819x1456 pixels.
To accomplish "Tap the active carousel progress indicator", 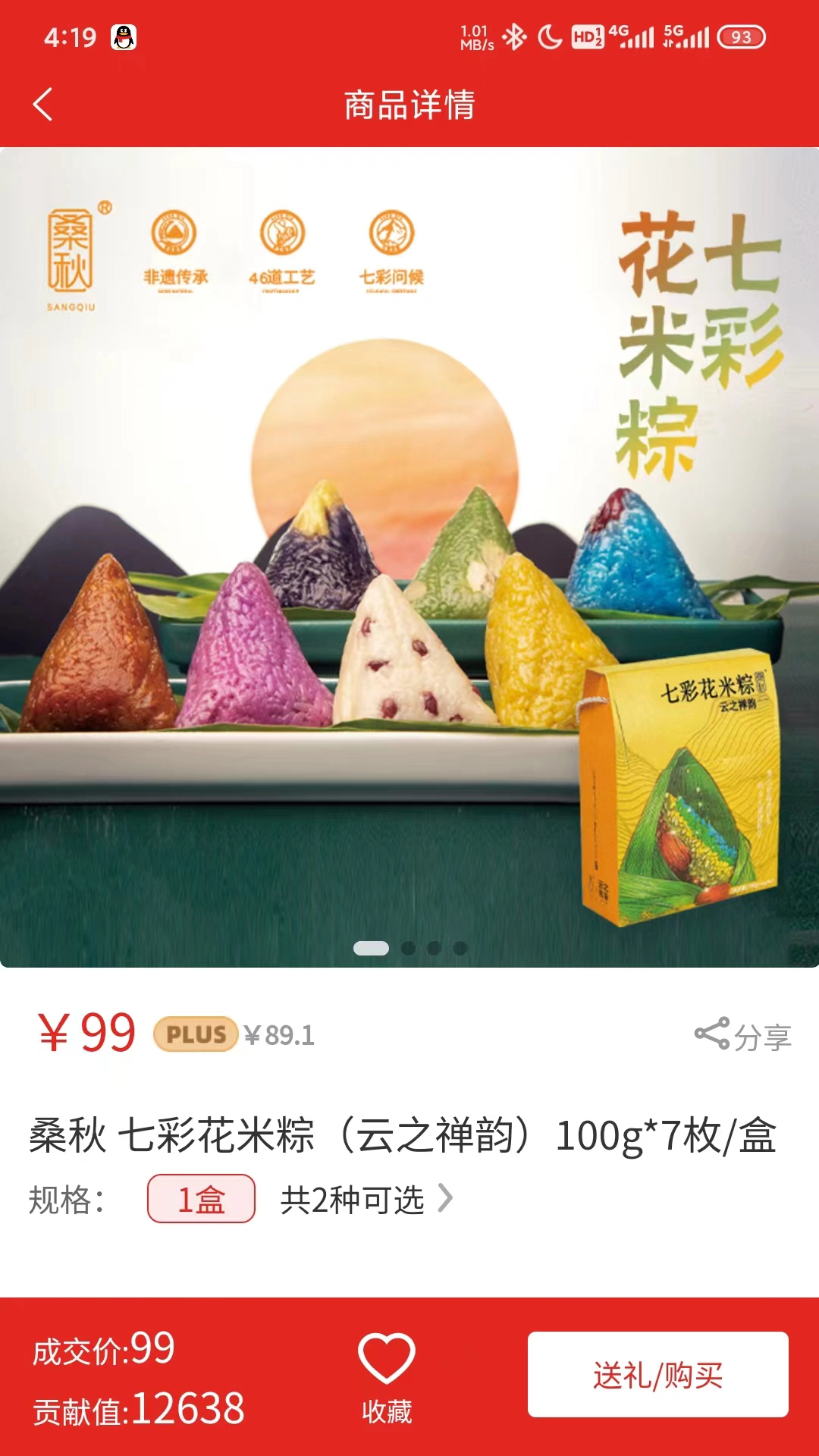I will [373, 947].
